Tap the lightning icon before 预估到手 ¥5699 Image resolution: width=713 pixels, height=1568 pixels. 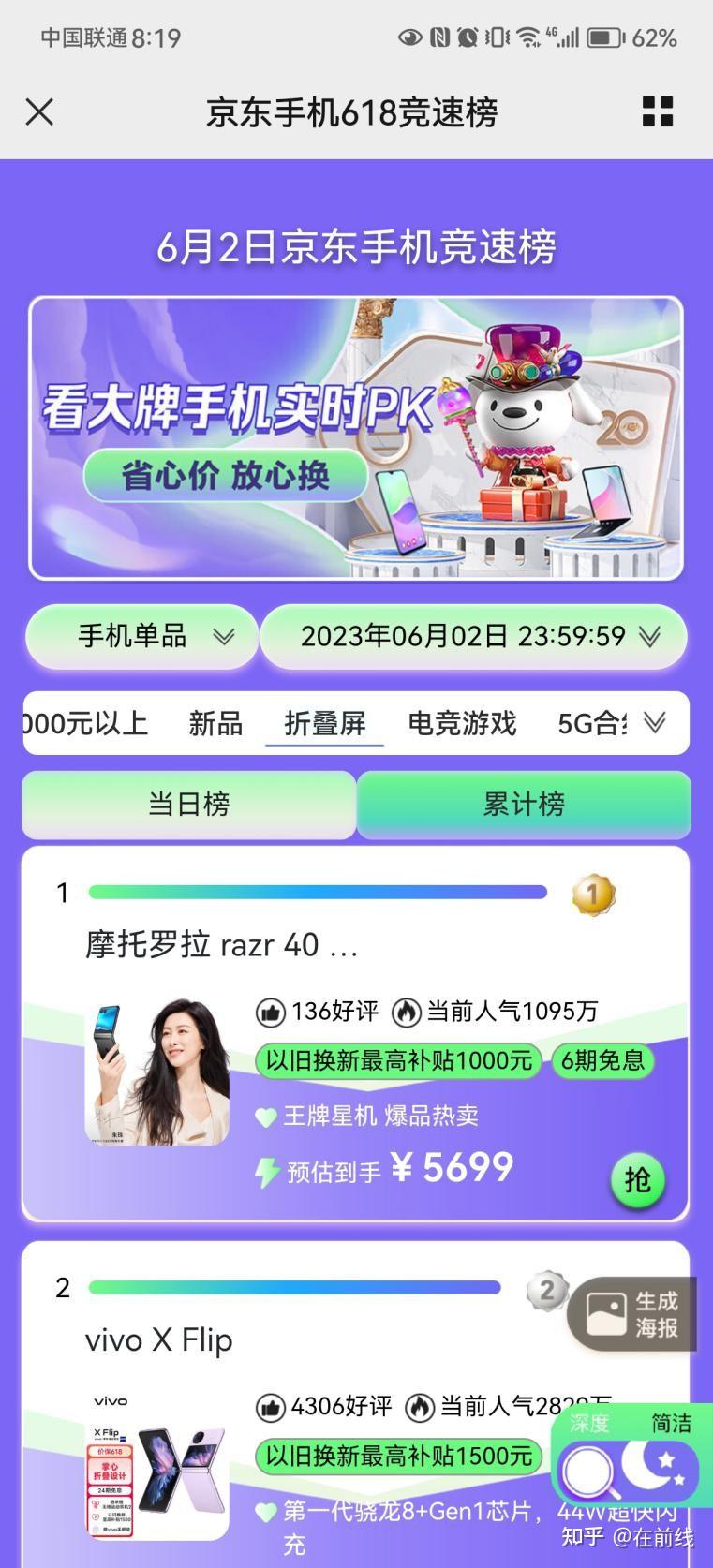tap(267, 1167)
